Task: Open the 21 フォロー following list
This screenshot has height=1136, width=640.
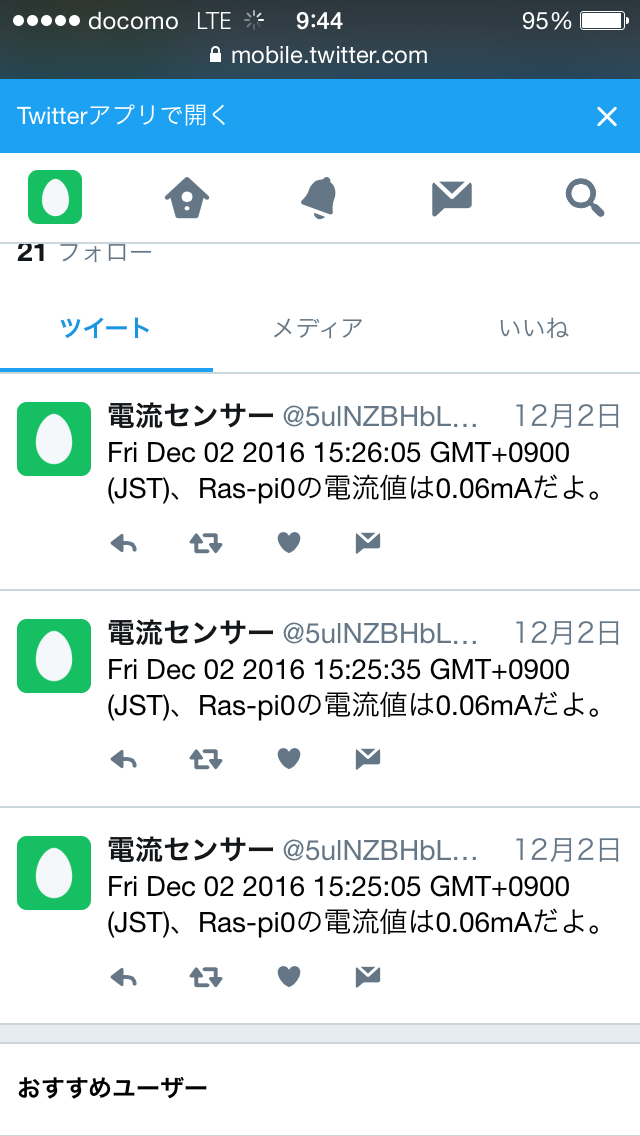Action: 84,253
